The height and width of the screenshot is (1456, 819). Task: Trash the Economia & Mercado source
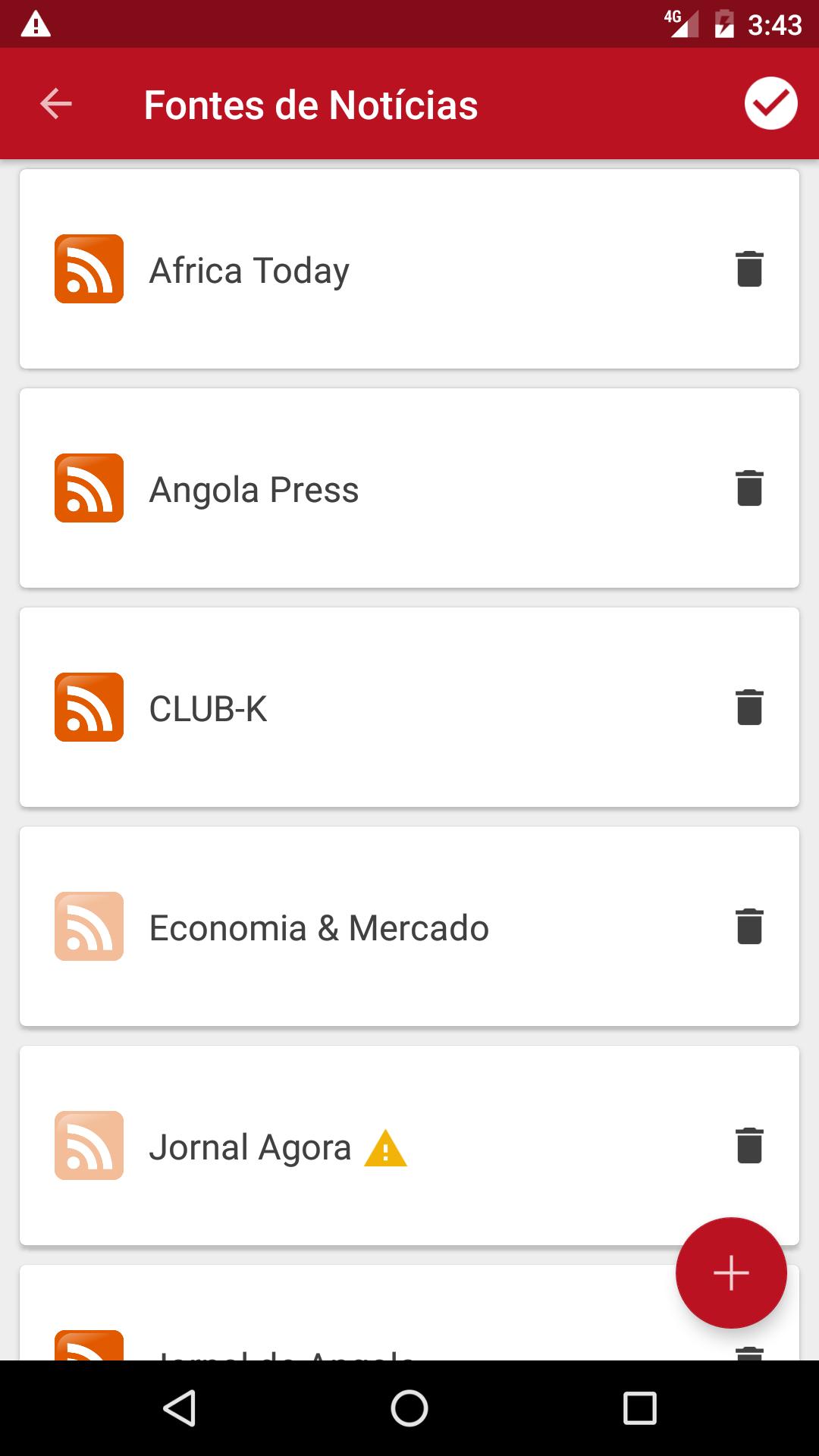(x=749, y=926)
